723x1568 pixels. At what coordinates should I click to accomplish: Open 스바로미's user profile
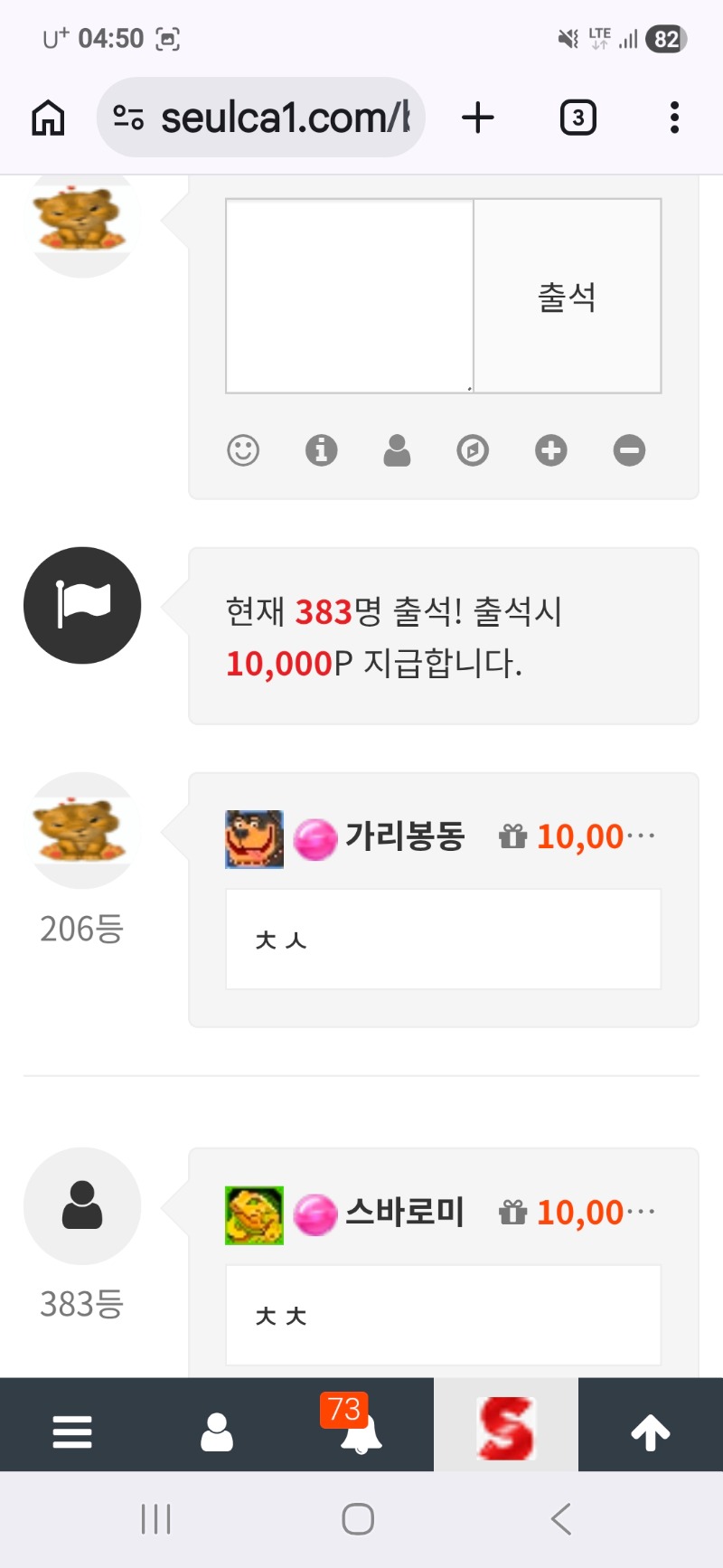[404, 1213]
